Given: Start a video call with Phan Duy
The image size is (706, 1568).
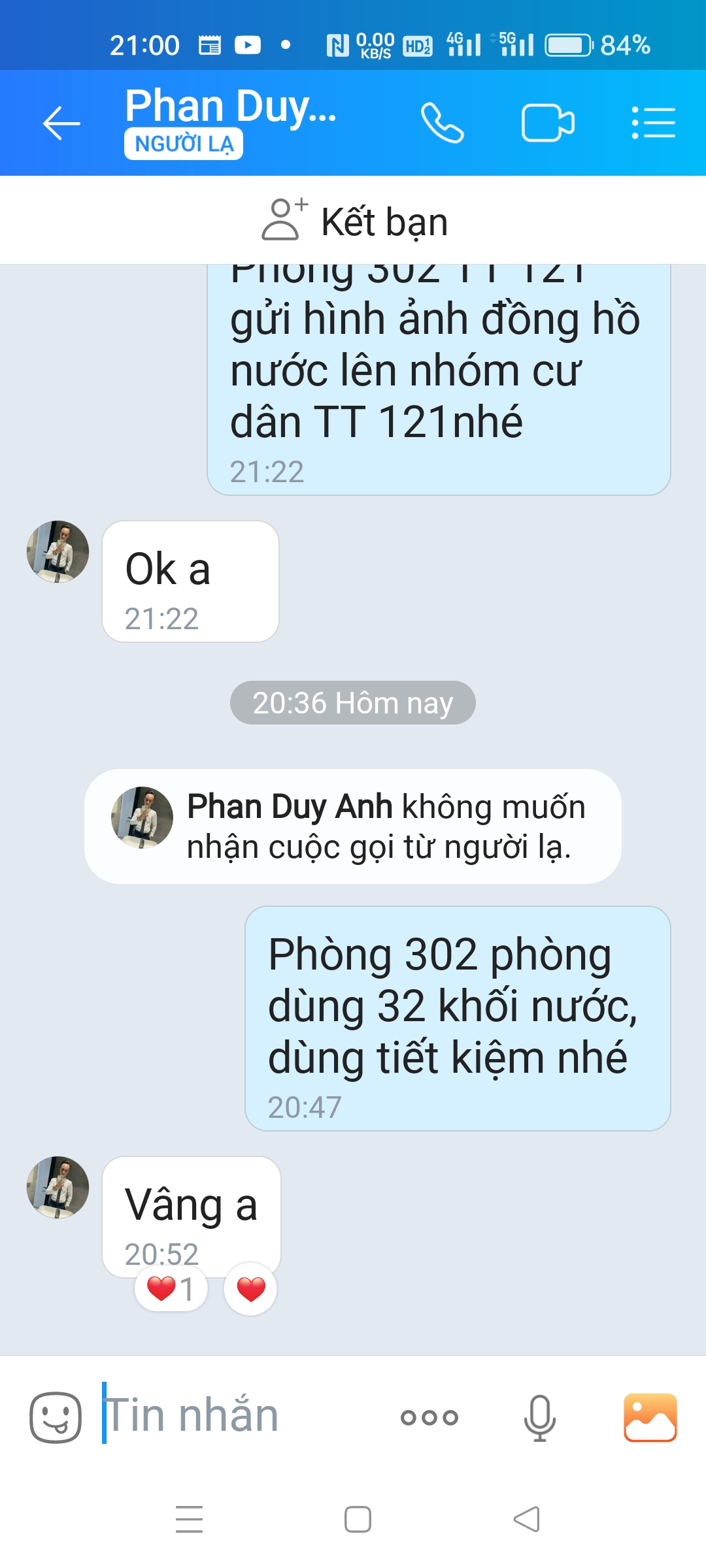Looking at the screenshot, I should tap(547, 123).
